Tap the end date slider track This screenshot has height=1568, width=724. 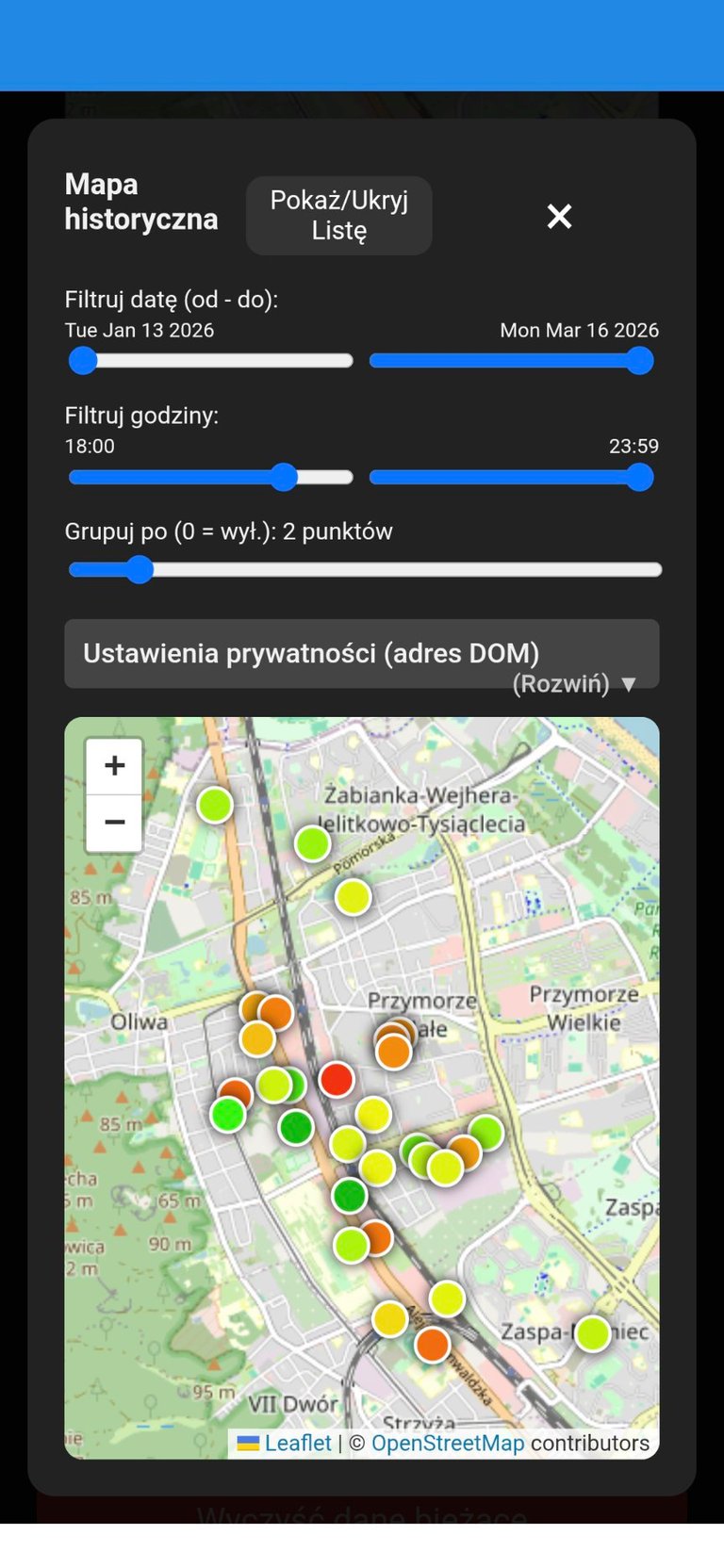510,361
